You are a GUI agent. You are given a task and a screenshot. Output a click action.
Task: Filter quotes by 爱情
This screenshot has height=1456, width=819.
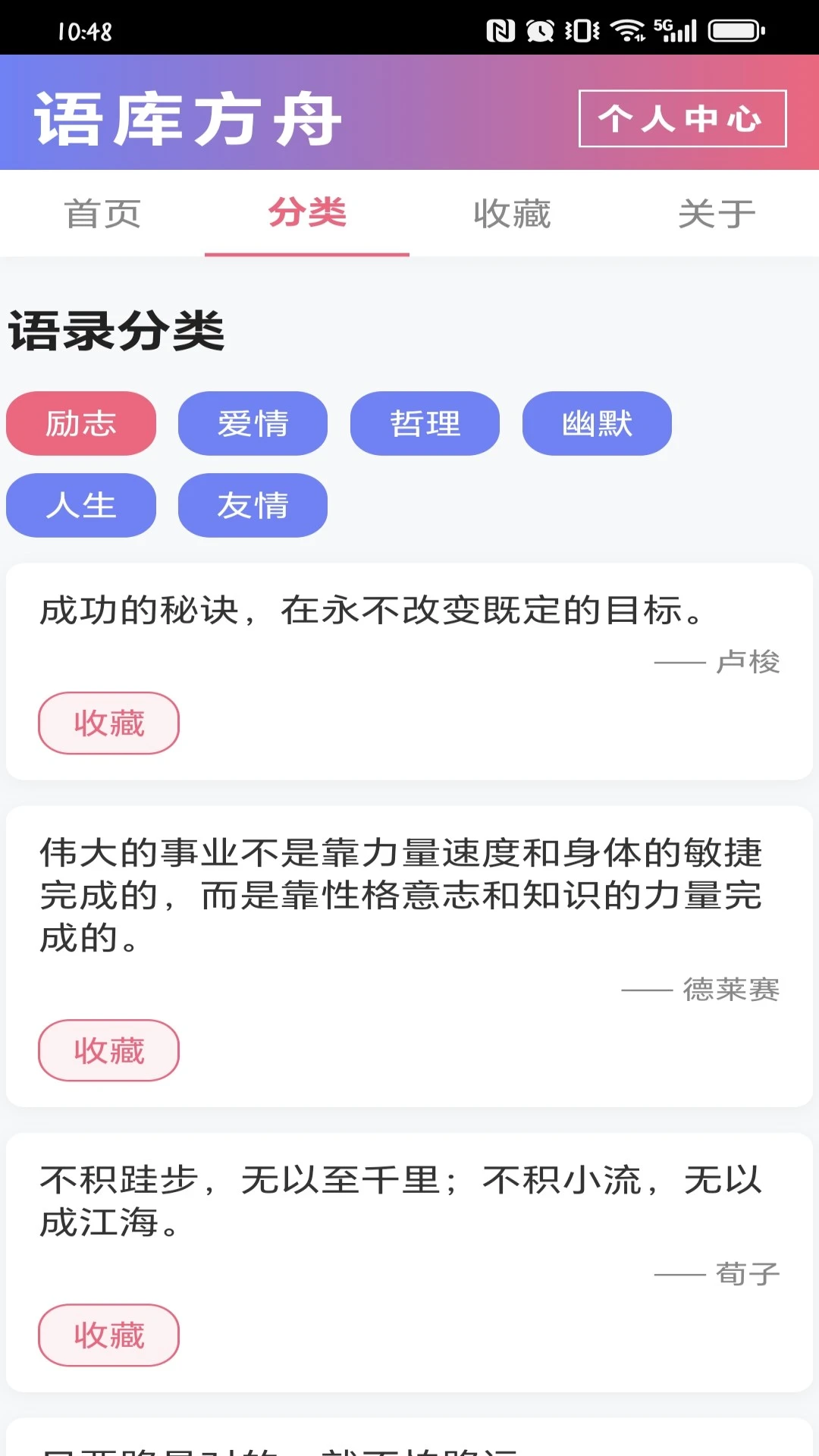coord(253,423)
